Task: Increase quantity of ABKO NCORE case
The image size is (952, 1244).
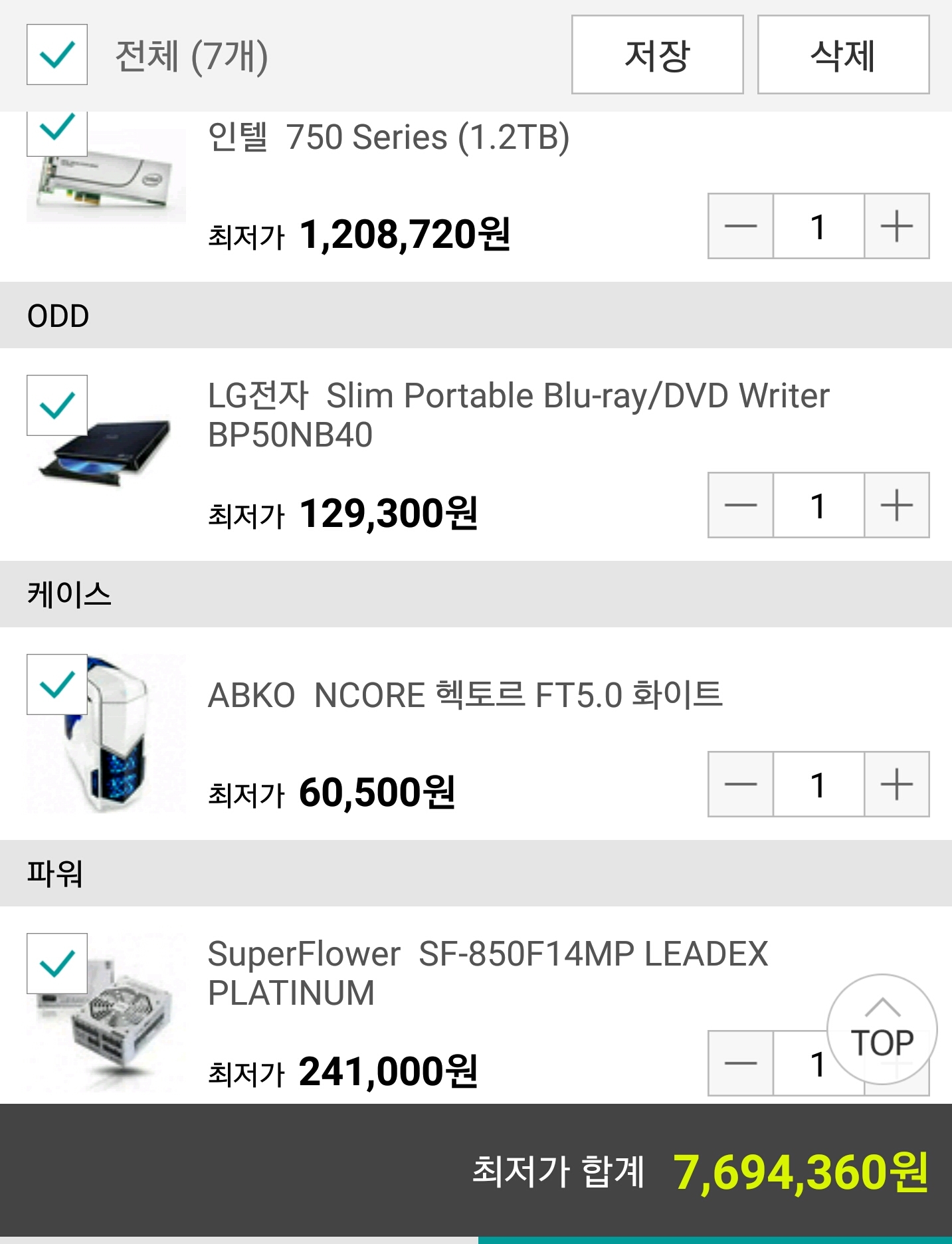Action: [x=896, y=784]
